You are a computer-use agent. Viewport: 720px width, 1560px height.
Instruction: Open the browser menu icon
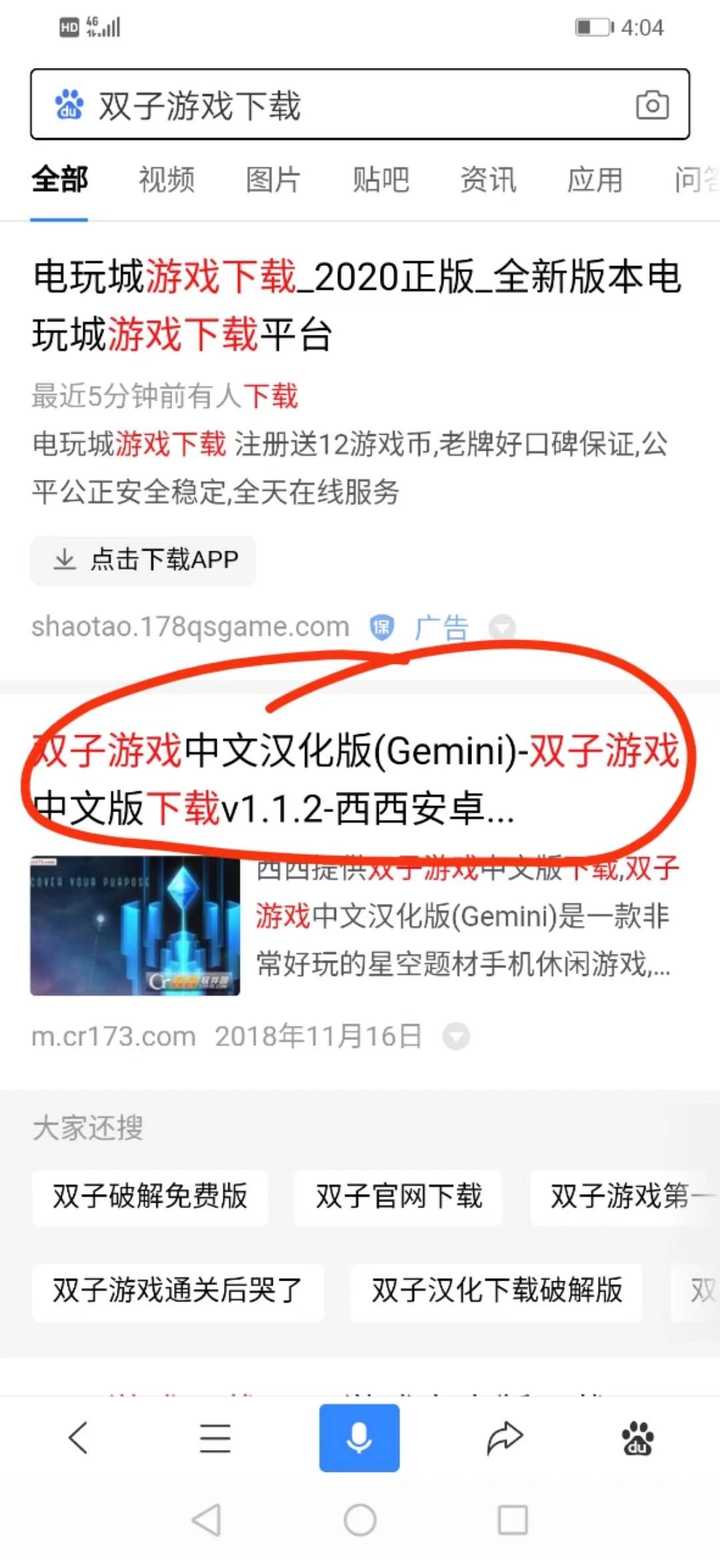pyautogui.click(x=215, y=1439)
